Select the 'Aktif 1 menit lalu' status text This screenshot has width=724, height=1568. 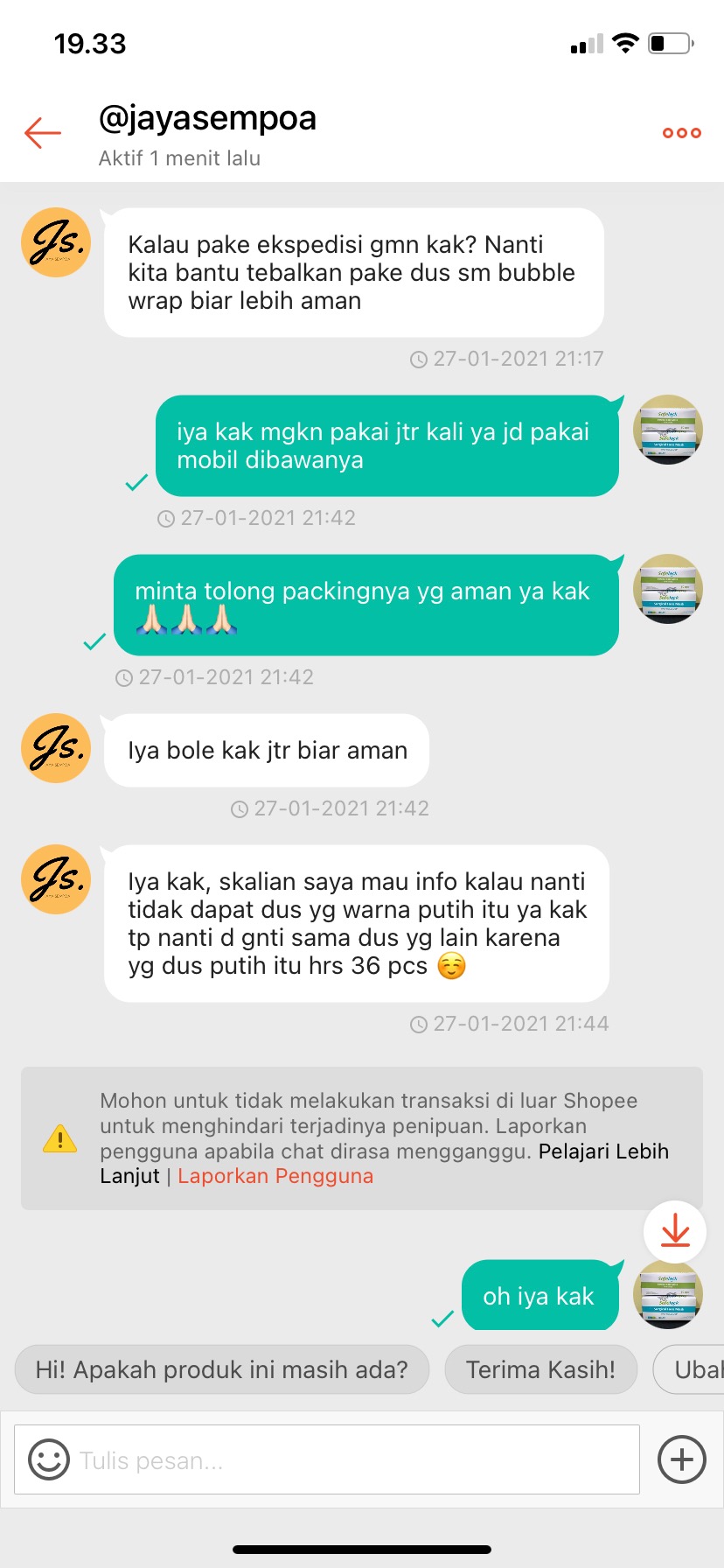178,158
